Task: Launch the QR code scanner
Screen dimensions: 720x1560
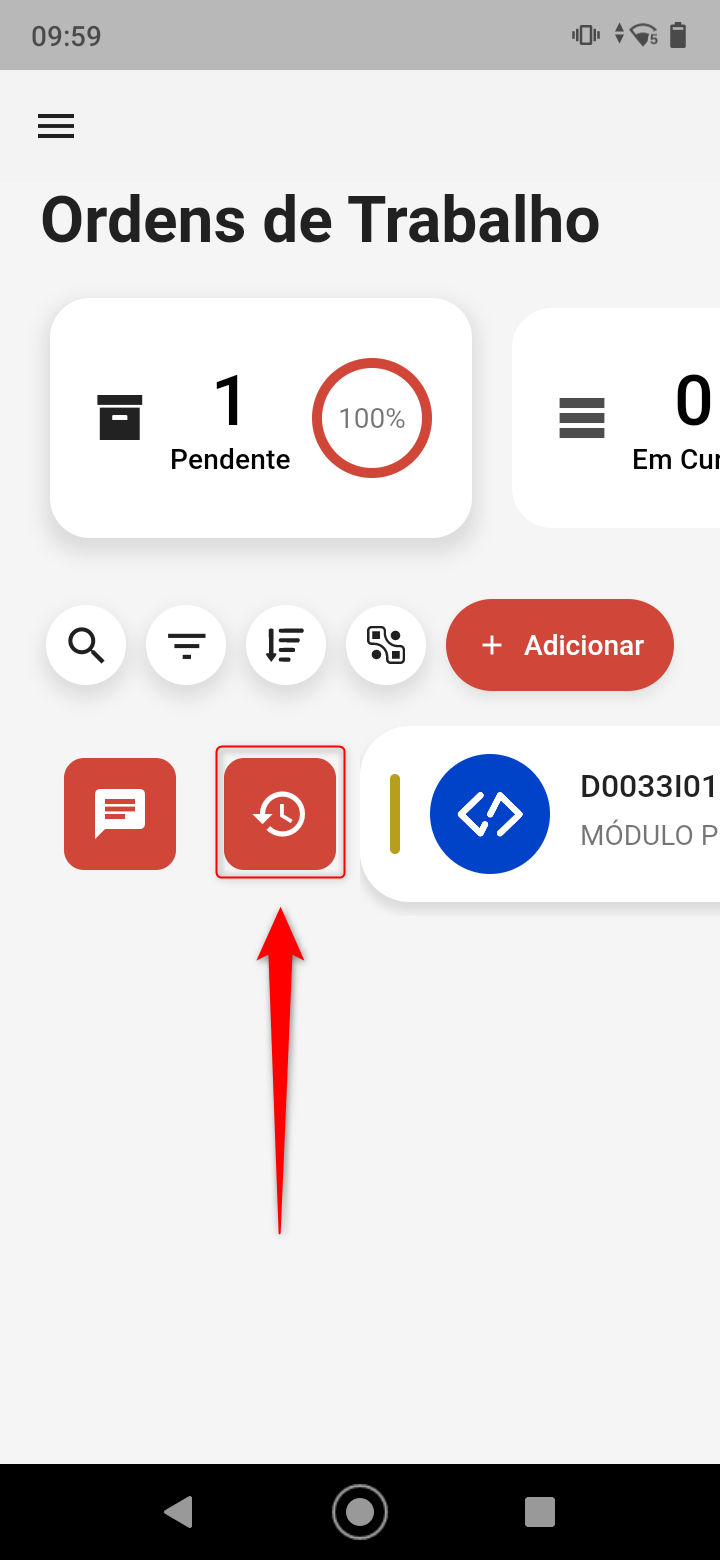Action: [386, 645]
